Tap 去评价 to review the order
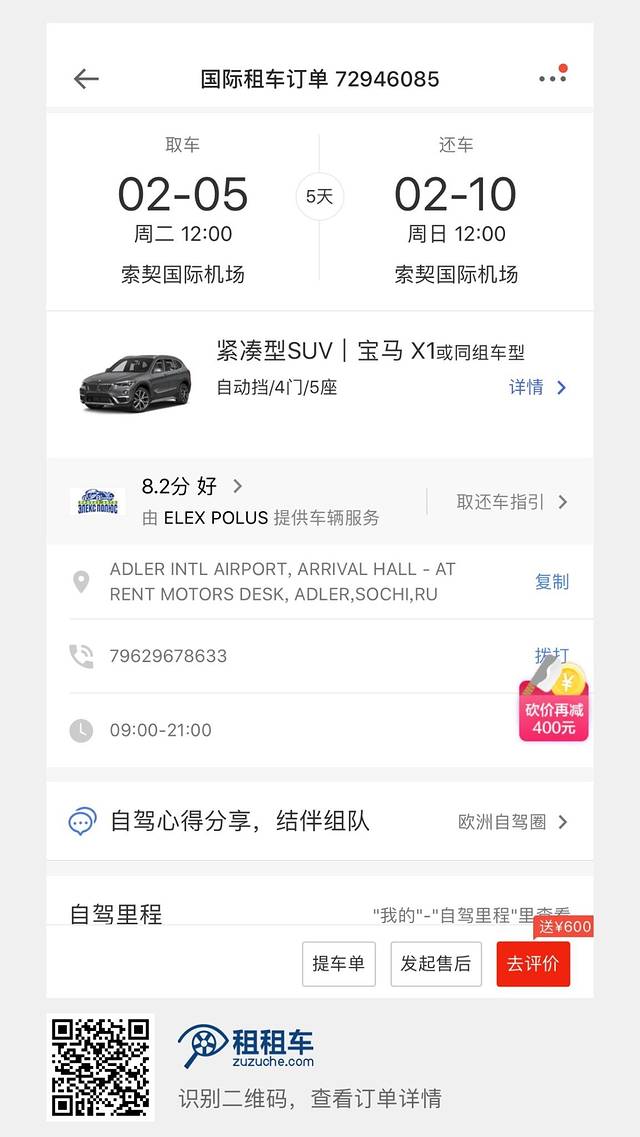This screenshot has height=1137, width=640. pos(533,964)
